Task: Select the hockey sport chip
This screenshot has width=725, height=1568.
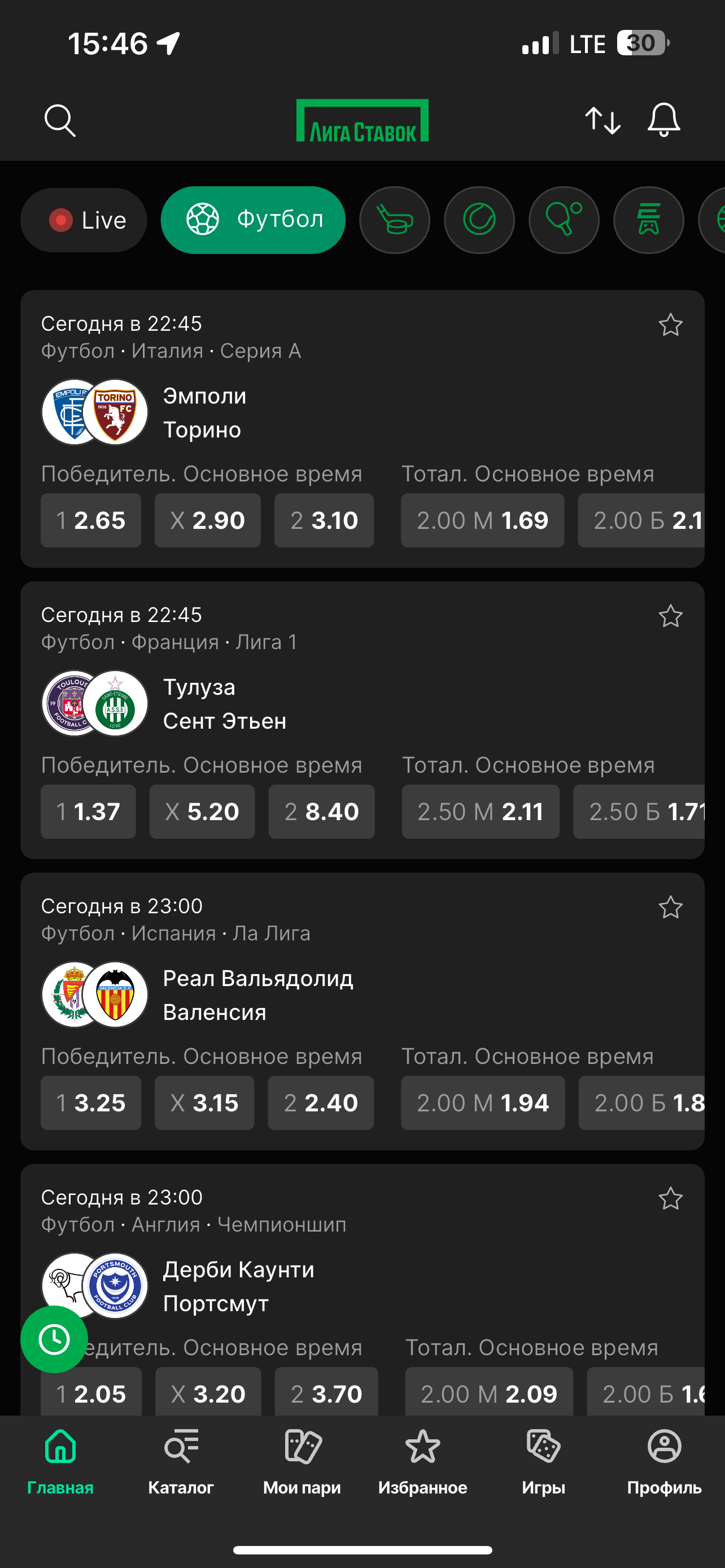Action: point(395,220)
